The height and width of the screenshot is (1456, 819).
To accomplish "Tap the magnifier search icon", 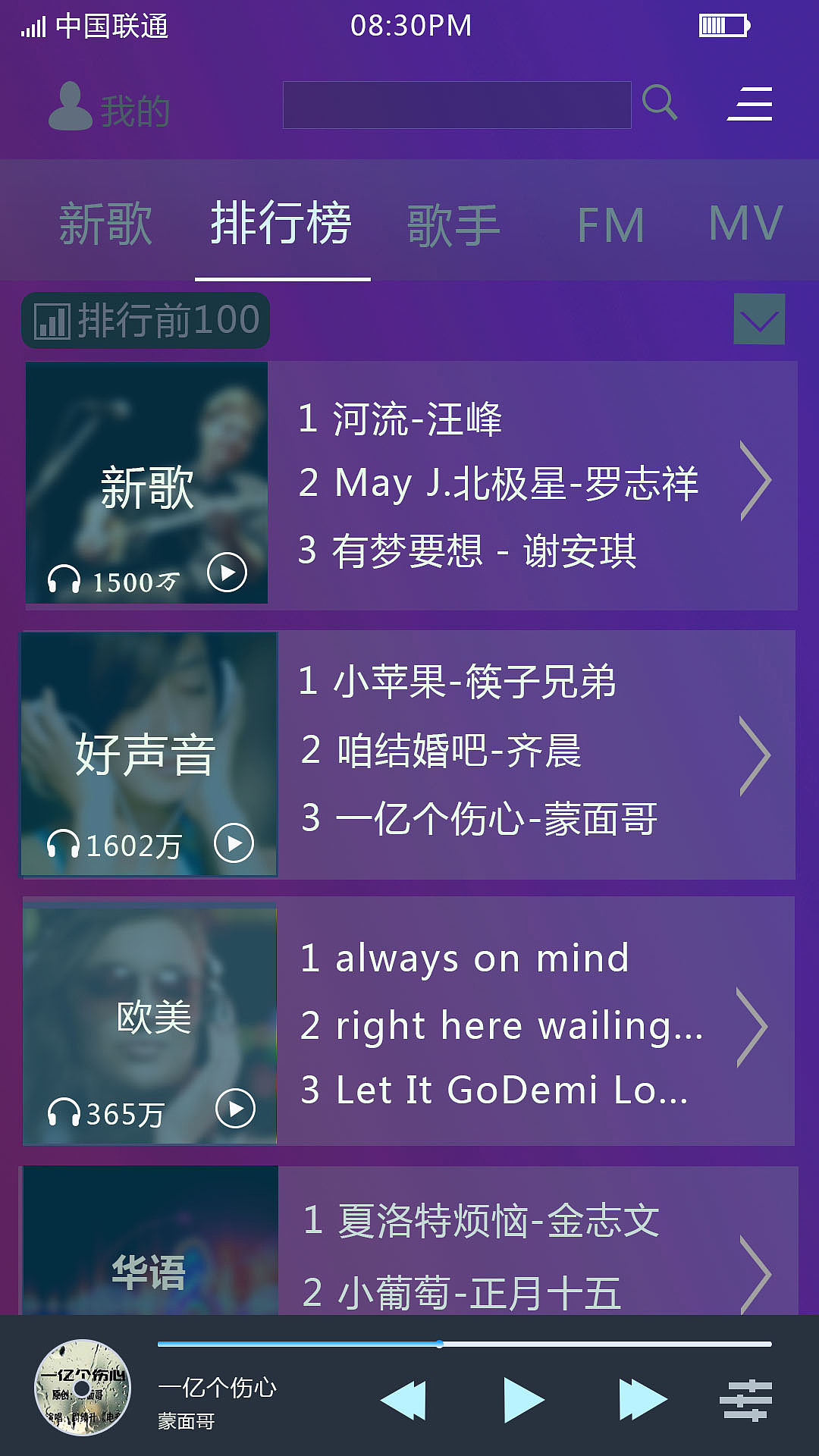I will 659,102.
